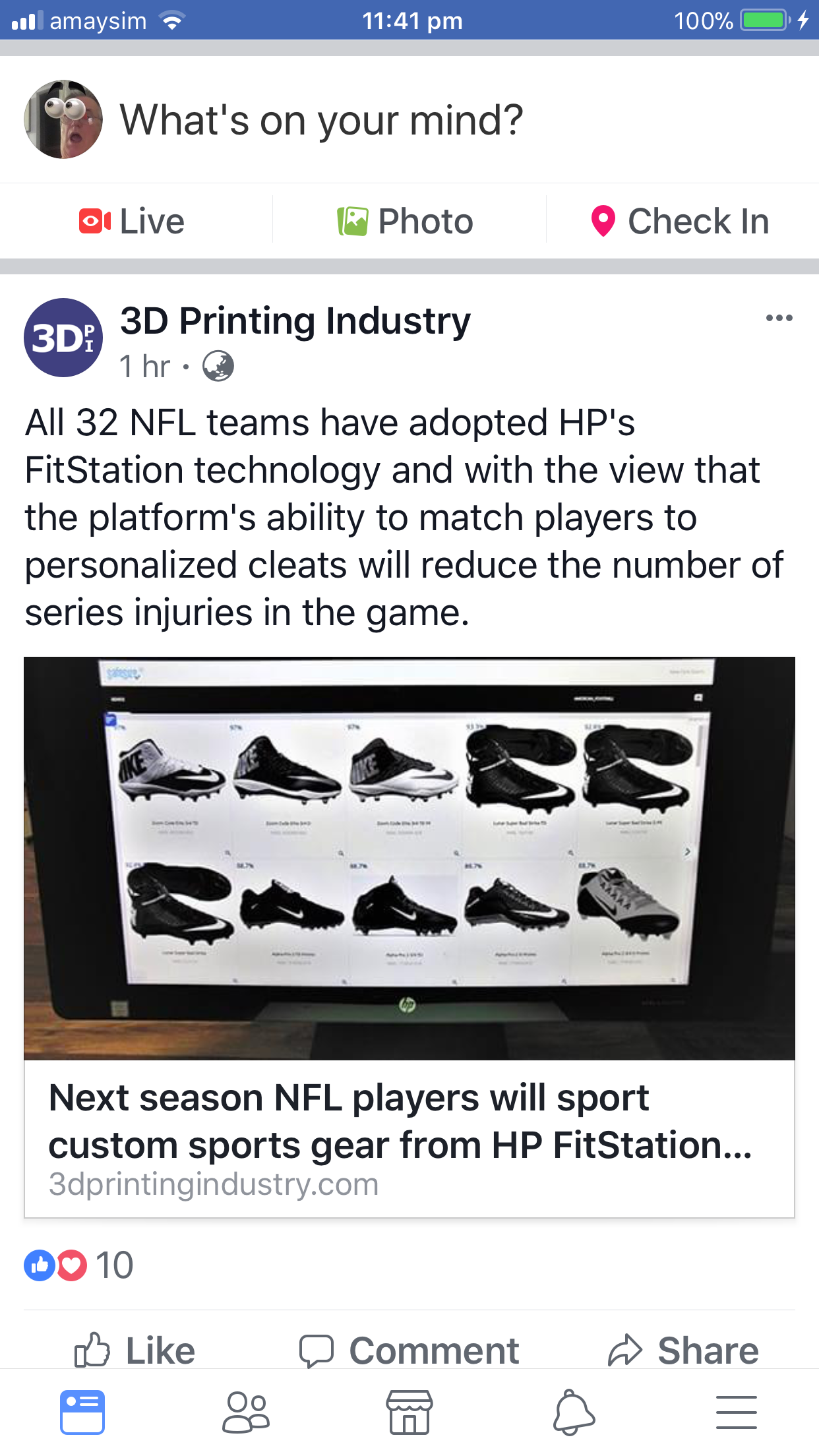The image size is (819, 1456).
Task: Comment on the 3D Printing Industry post
Action: point(409,1350)
